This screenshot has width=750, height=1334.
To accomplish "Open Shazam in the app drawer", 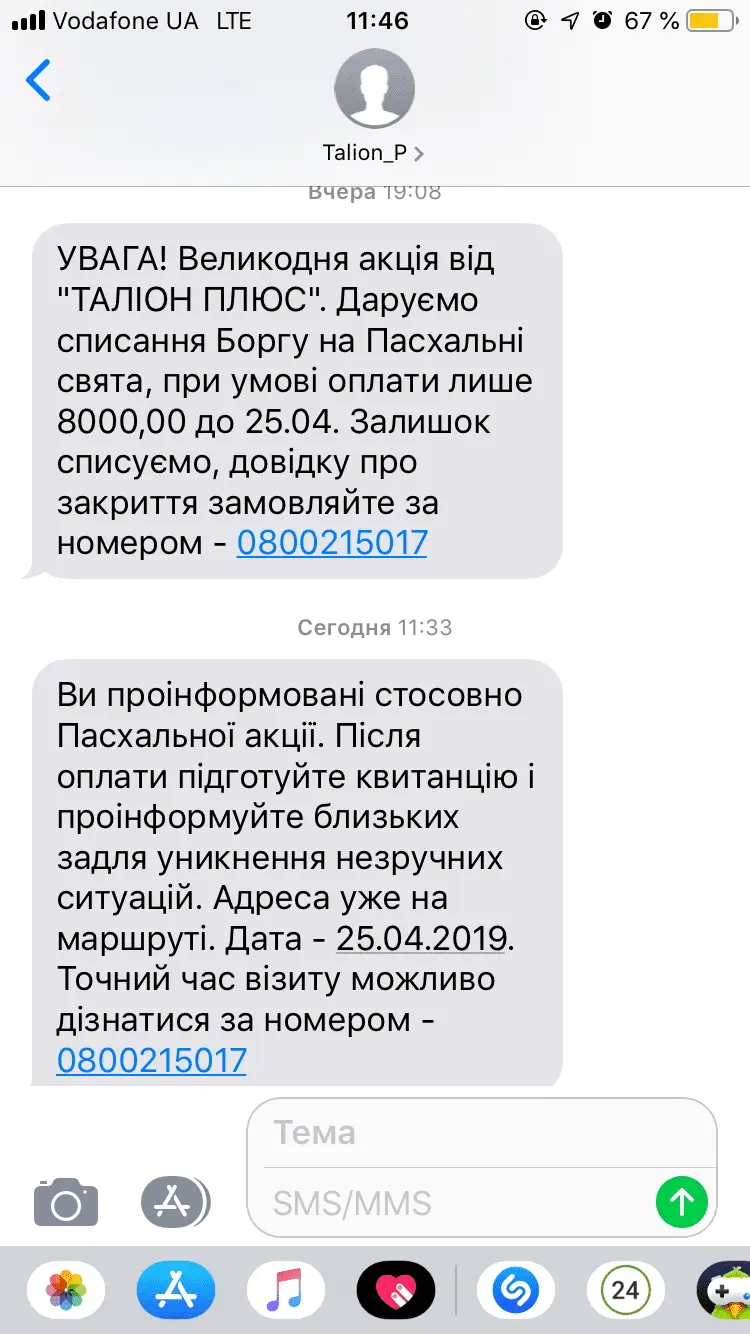I will tap(516, 1290).
